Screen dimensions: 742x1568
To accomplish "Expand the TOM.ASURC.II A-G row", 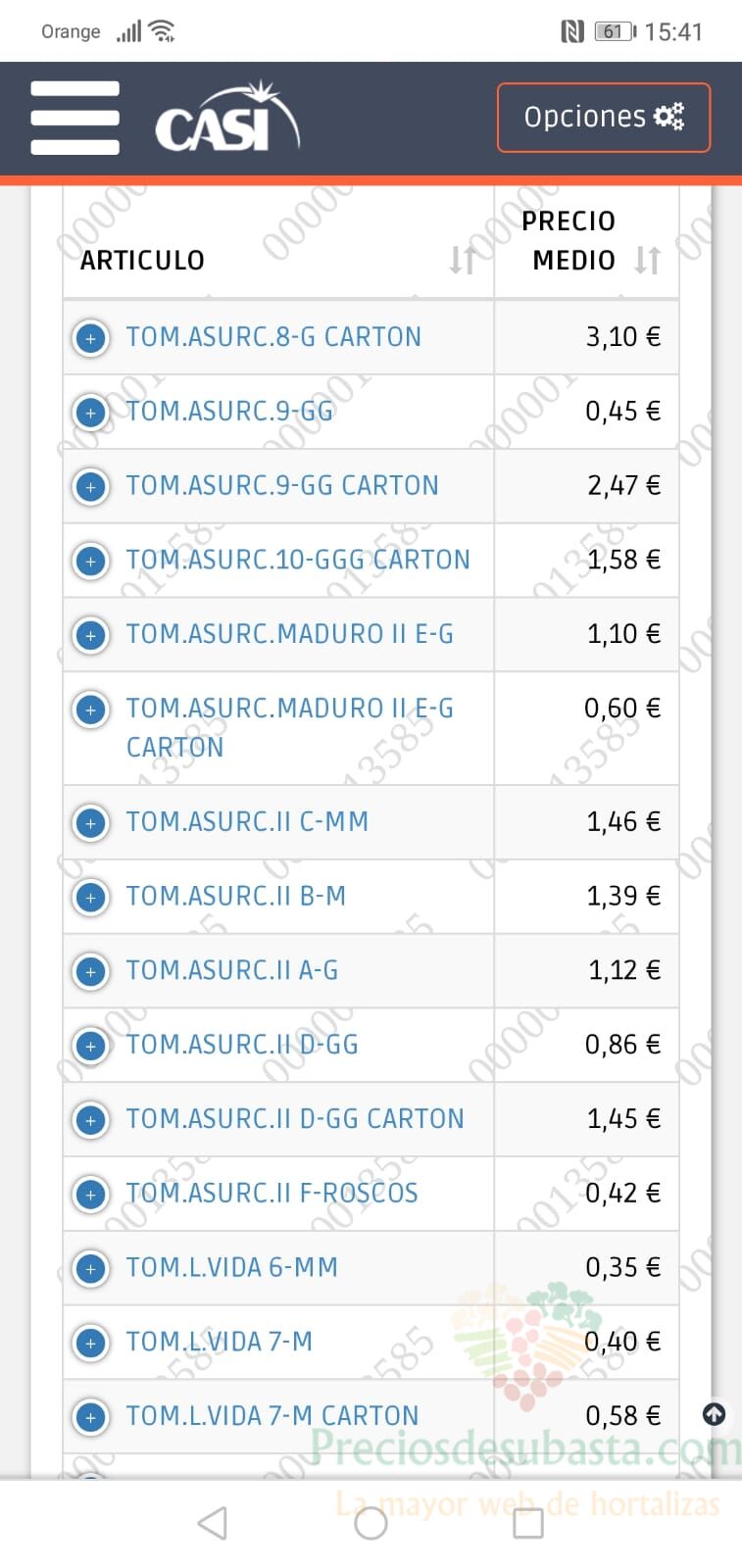I will click(91, 972).
